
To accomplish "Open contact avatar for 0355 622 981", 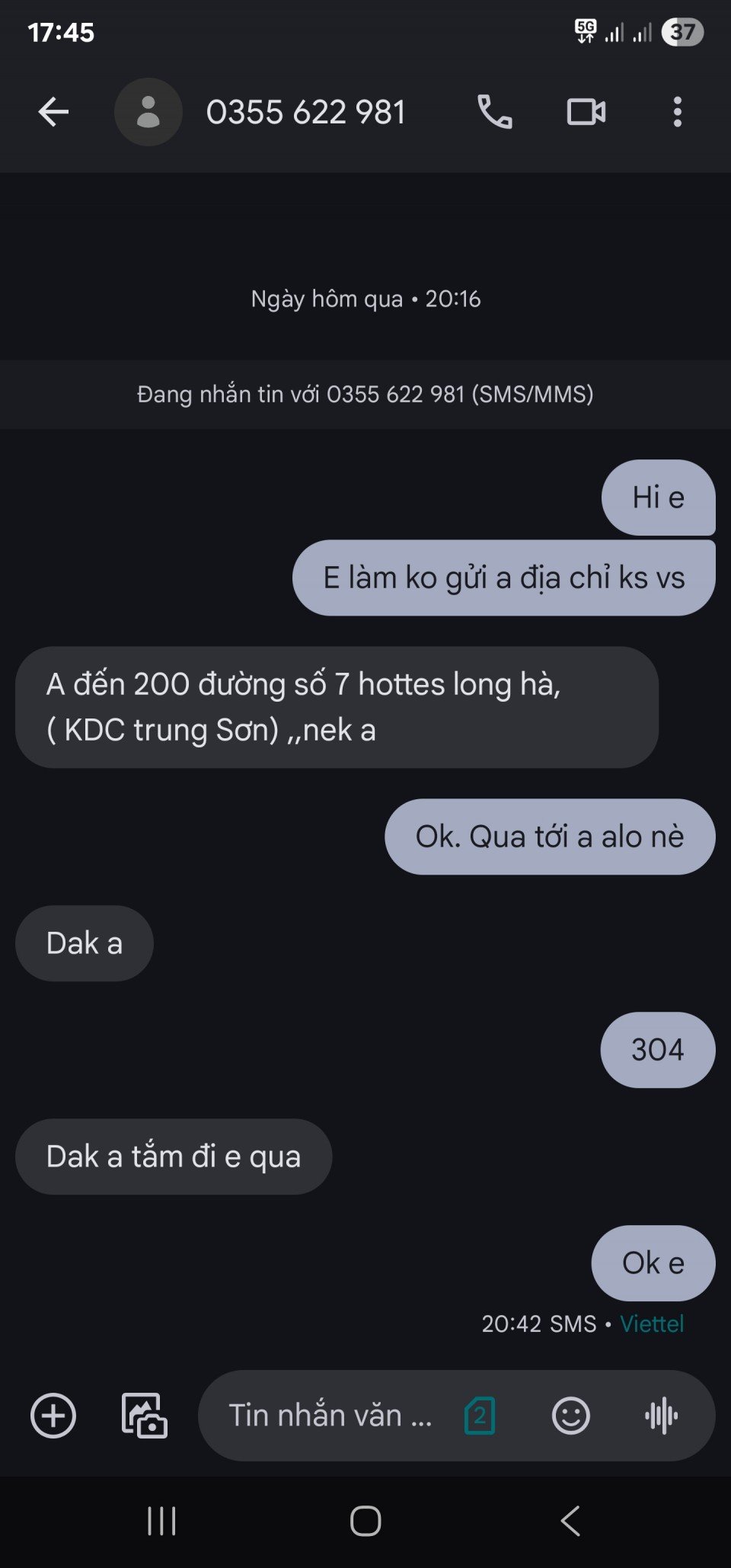I will click(148, 112).
